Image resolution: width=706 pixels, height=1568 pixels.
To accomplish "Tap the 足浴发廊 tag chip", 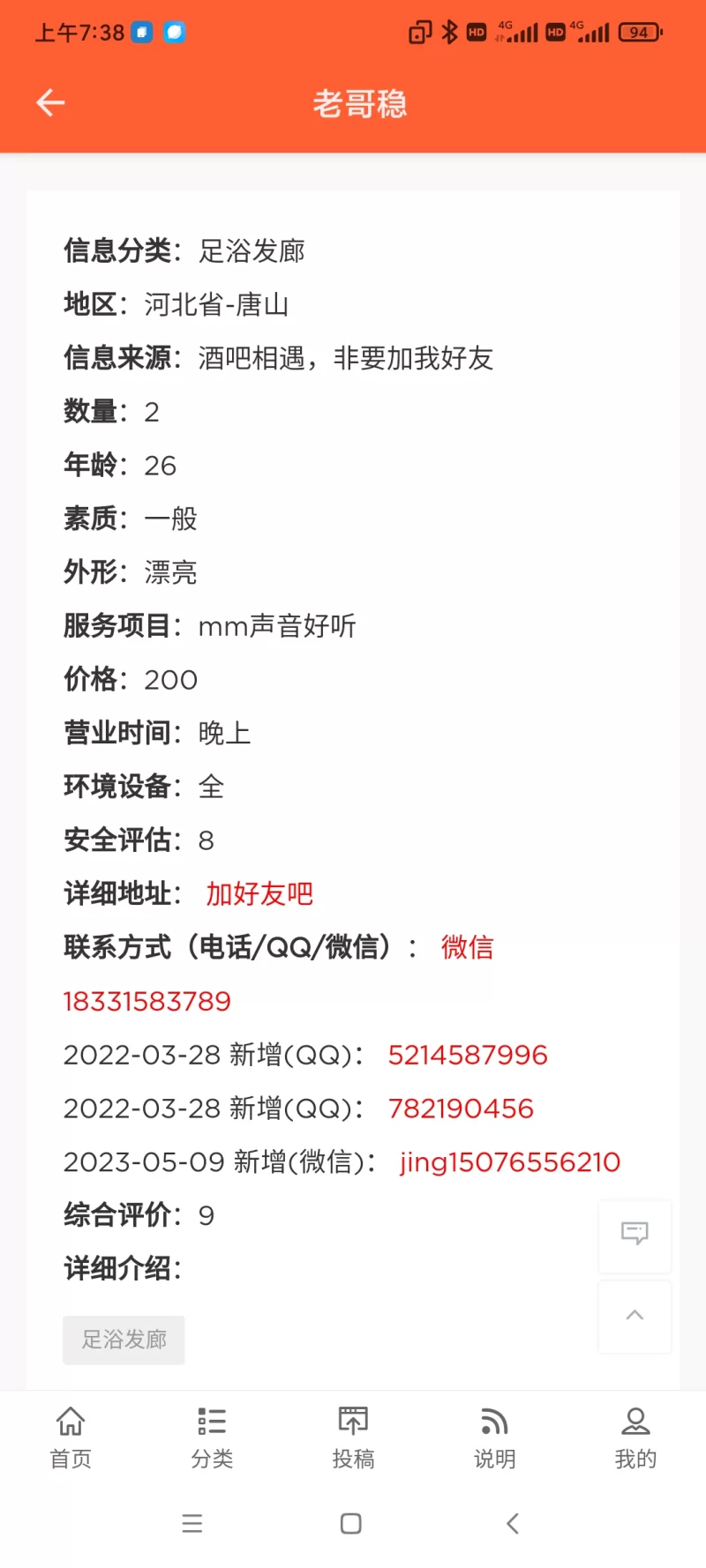I will (x=124, y=1340).
